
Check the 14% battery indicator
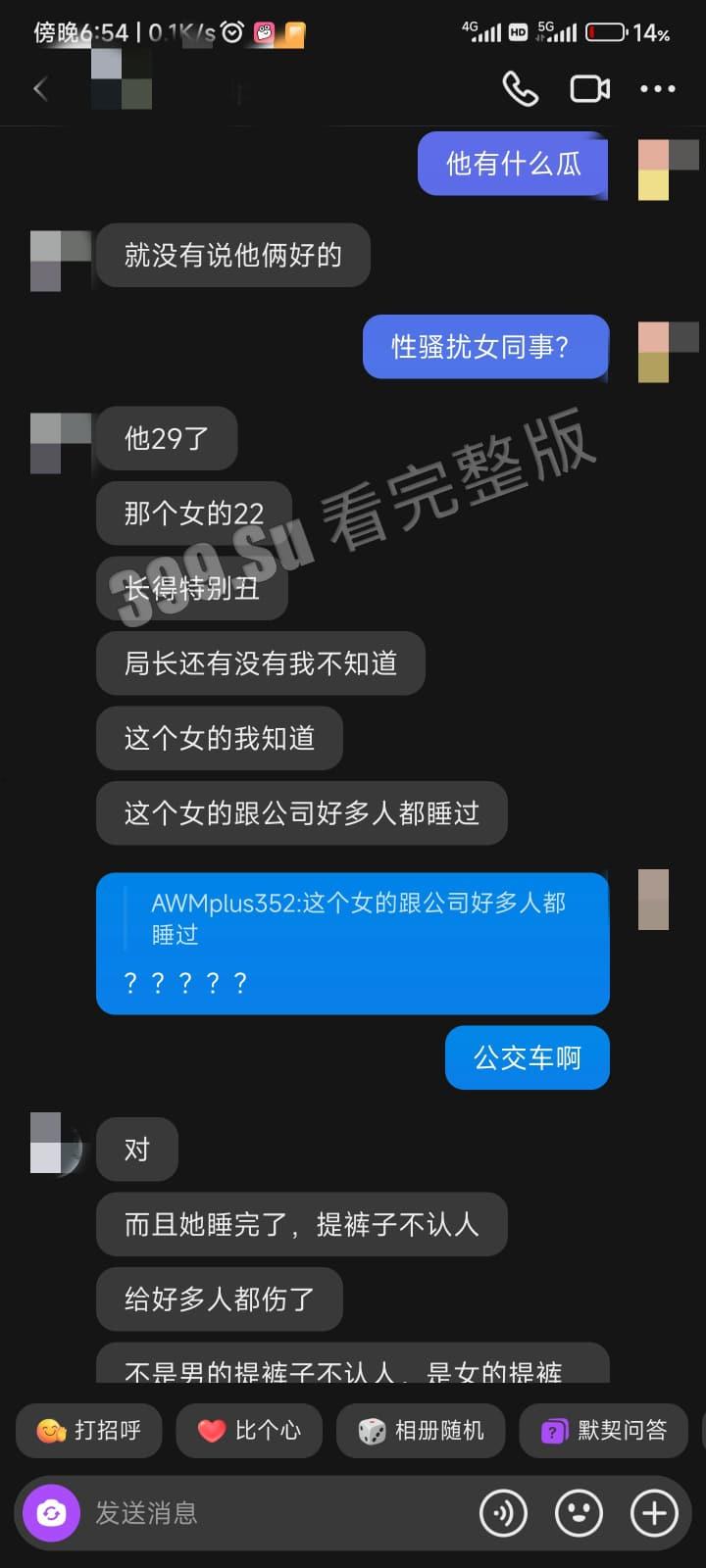(626, 31)
